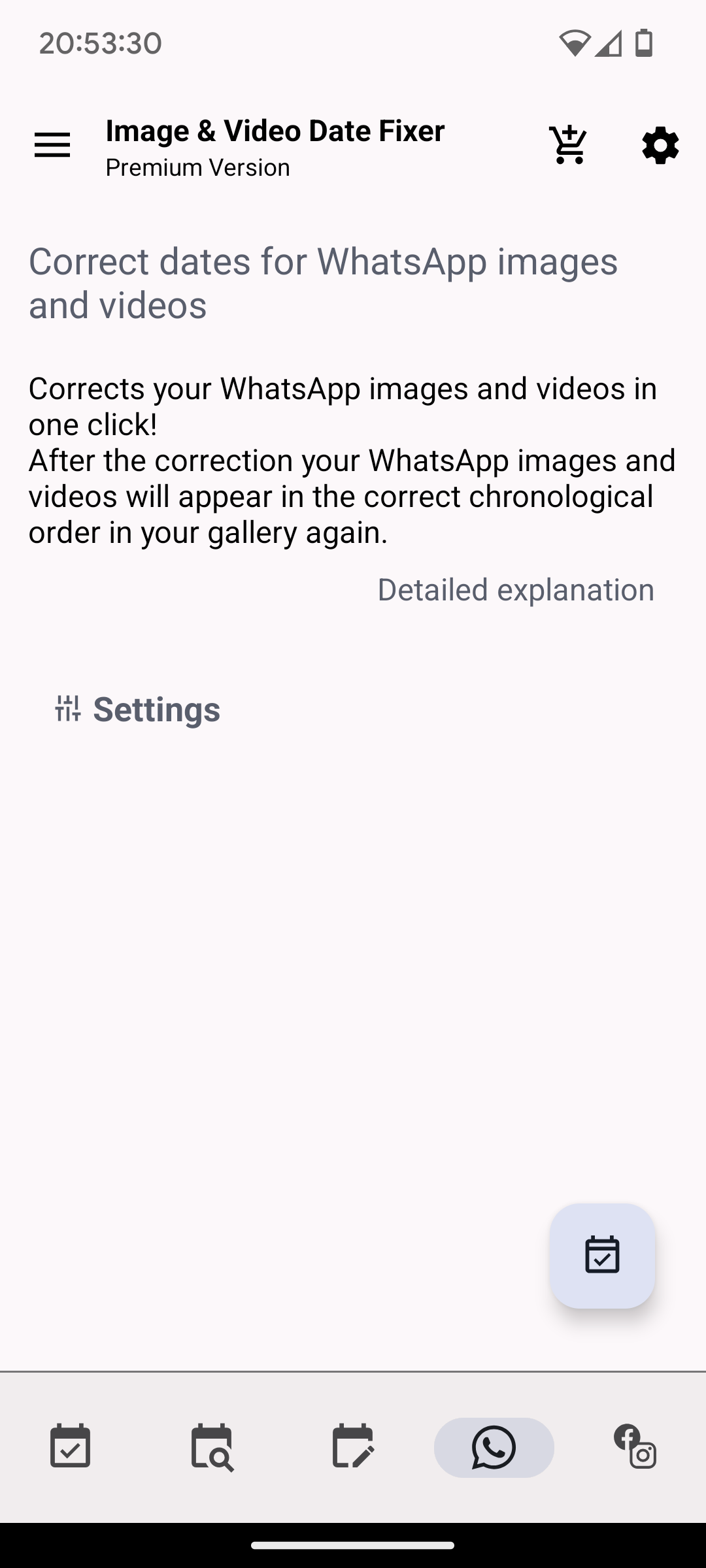Screen dimensions: 706x1568
Task: Switch to the calendar edit tab
Action: coord(353,1446)
